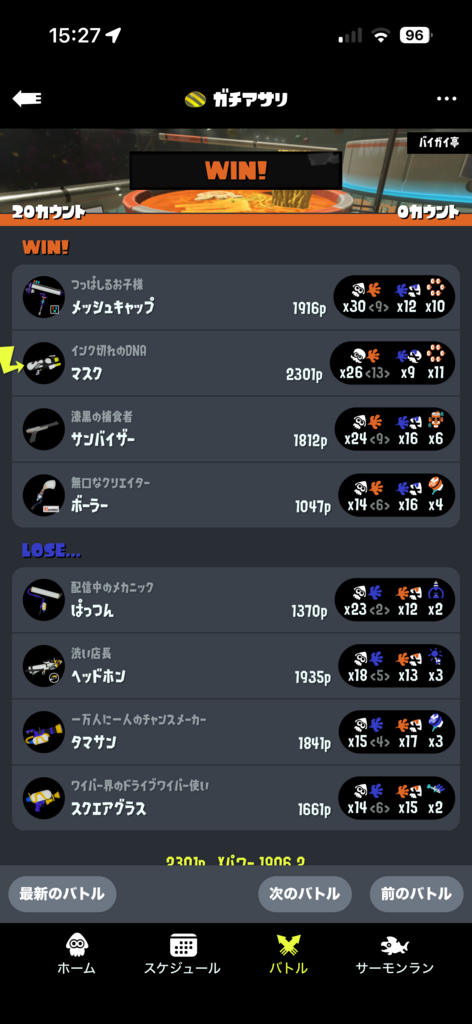Go to 次のバトル (next battle)

(305, 894)
